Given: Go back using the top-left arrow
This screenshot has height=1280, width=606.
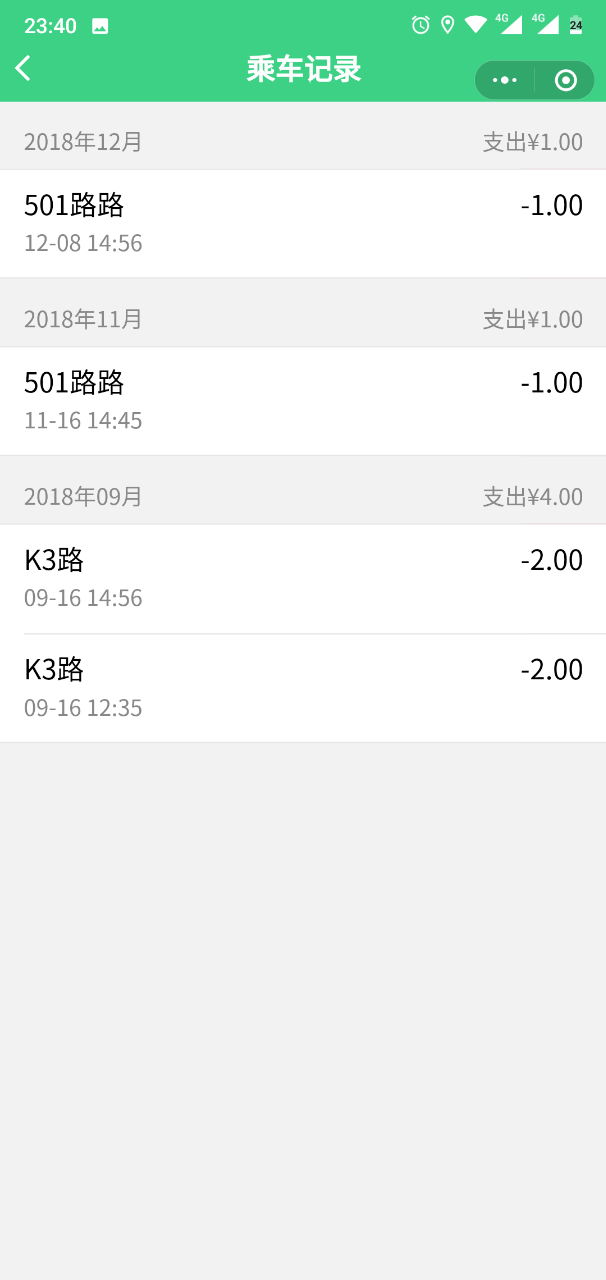Looking at the screenshot, I should pyautogui.click(x=23, y=68).
